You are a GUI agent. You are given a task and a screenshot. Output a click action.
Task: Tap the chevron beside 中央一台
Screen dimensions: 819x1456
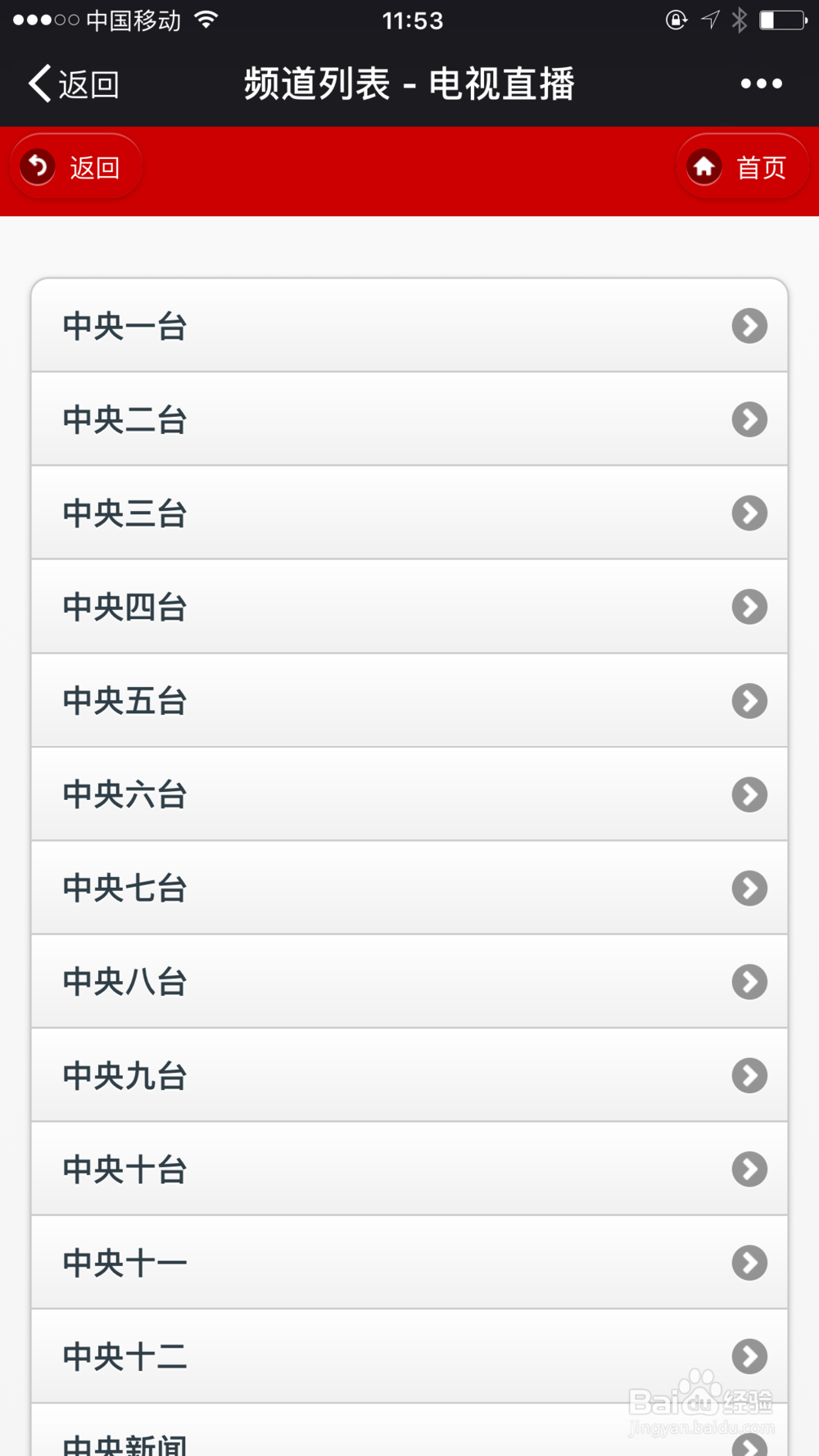749,326
